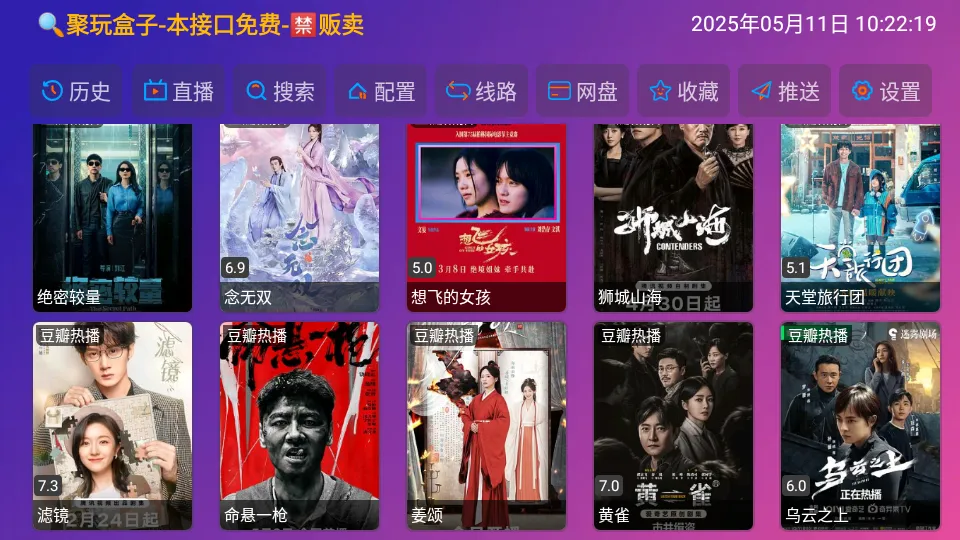The height and width of the screenshot is (540, 960).
Task: View the 姜颂 drama card
Action: (x=486, y=425)
